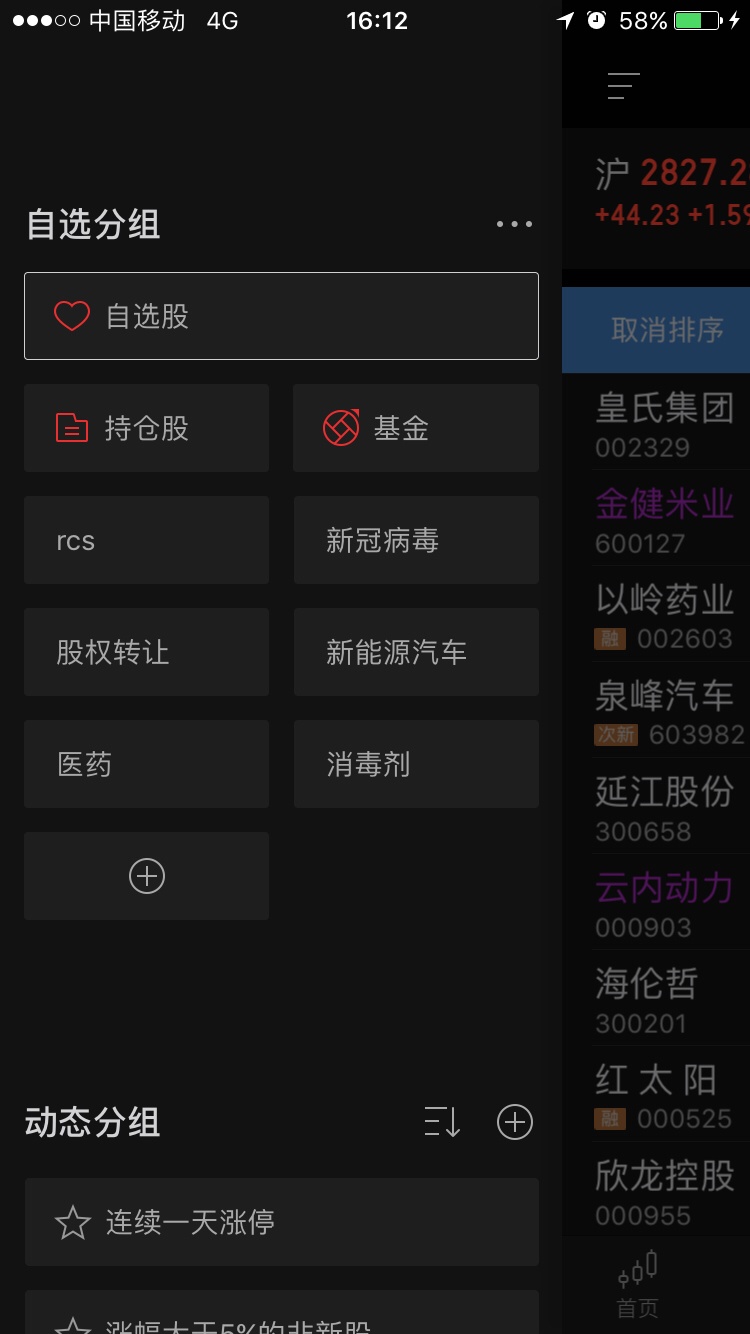The width and height of the screenshot is (750, 1334).
Task: Close the drawer via the menu icon
Action: [x=624, y=86]
